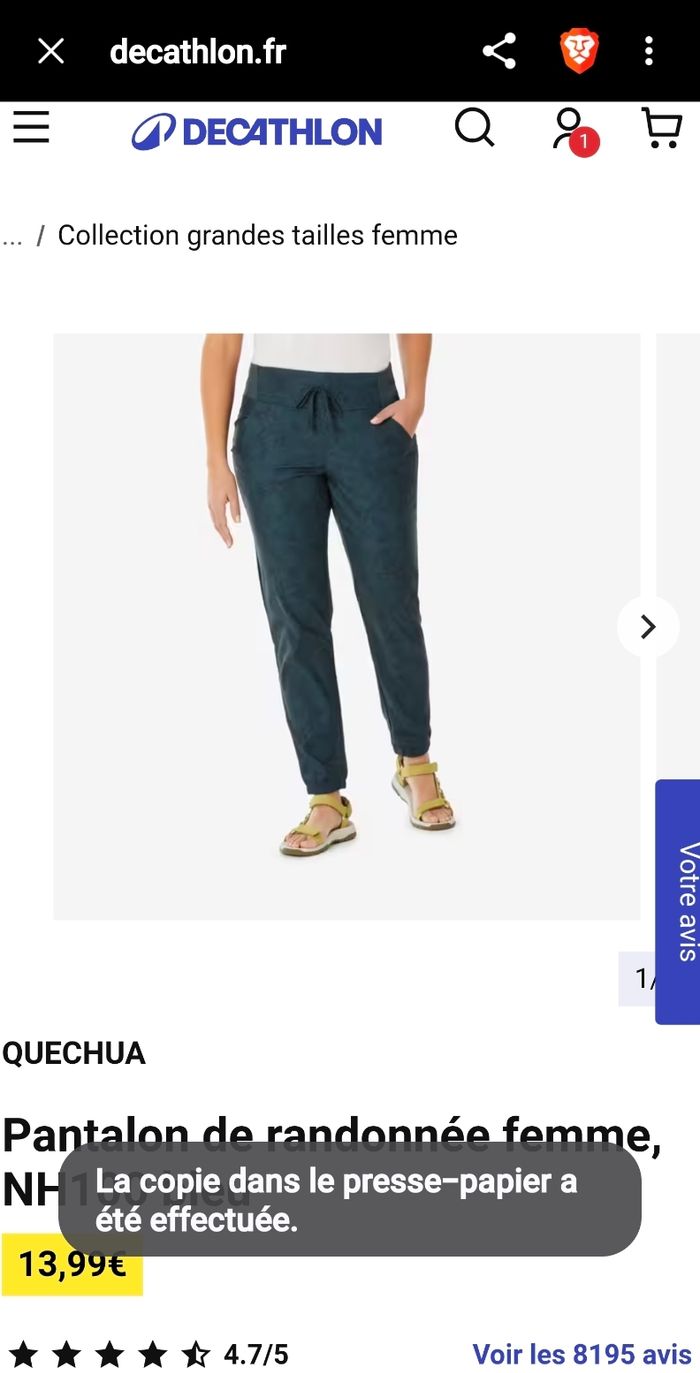Show the next product photo
Screen dimensions: 700x1373
[x=648, y=627]
